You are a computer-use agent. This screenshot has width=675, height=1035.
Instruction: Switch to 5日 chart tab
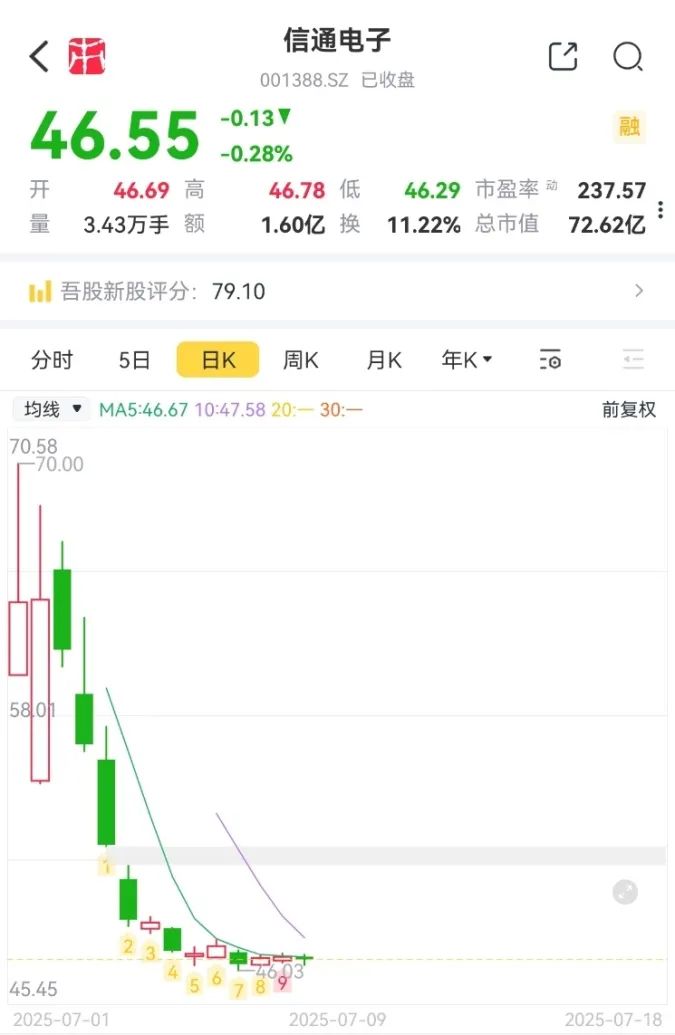[x=134, y=360]
